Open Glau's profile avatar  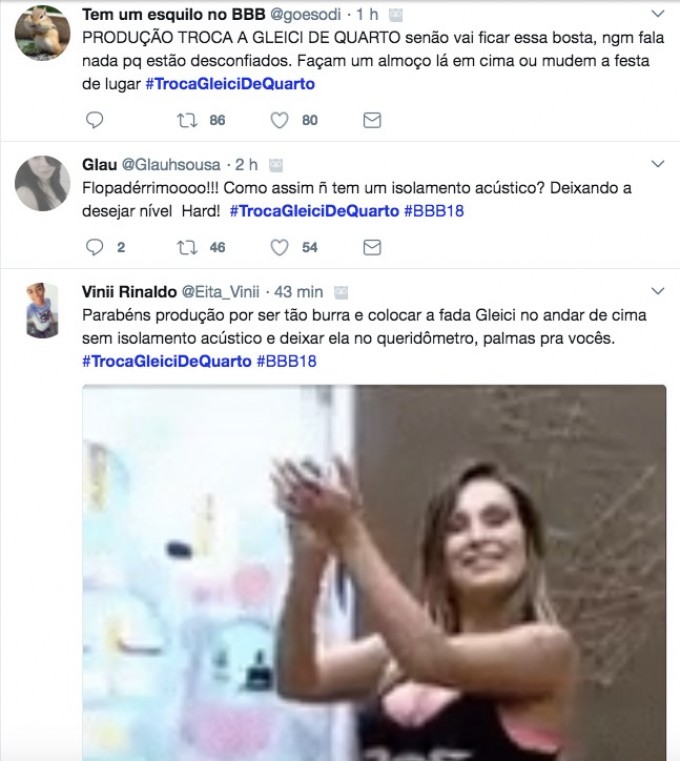coord(42,181)
